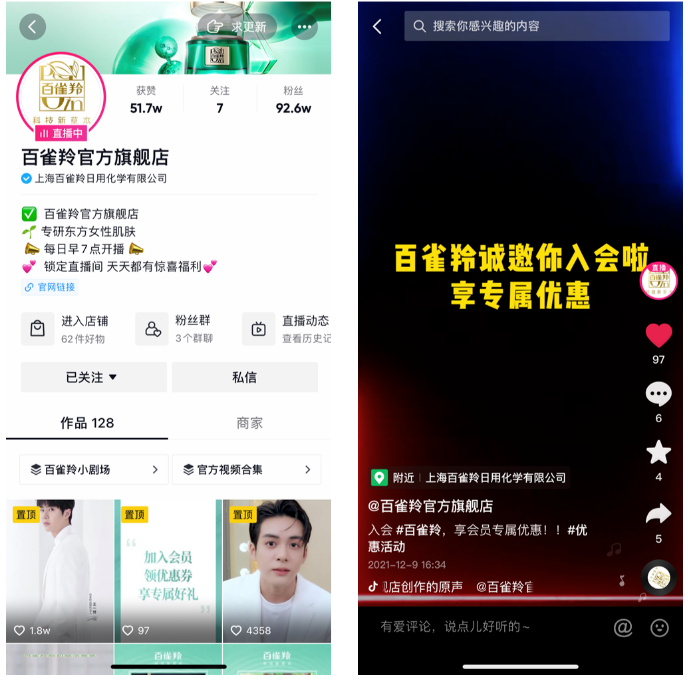The image size is (688, 683).
Task: Tap the comment field 有爱评论，说点儿好听的
Action: [470, 627]
